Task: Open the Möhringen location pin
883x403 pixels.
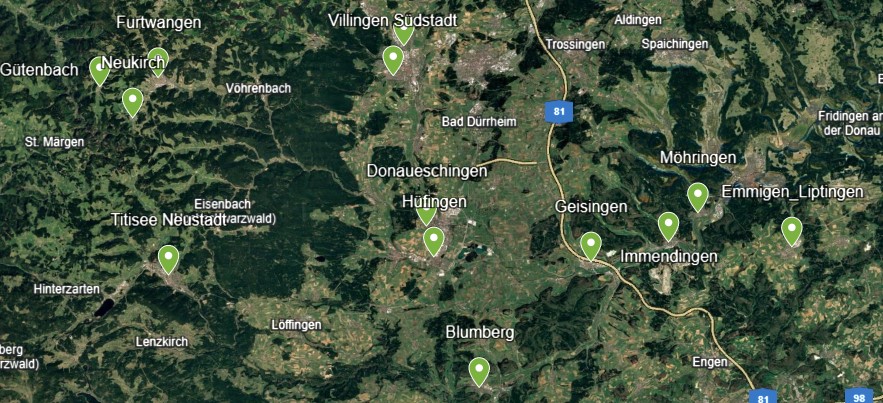Action: [x=697, y=196]
